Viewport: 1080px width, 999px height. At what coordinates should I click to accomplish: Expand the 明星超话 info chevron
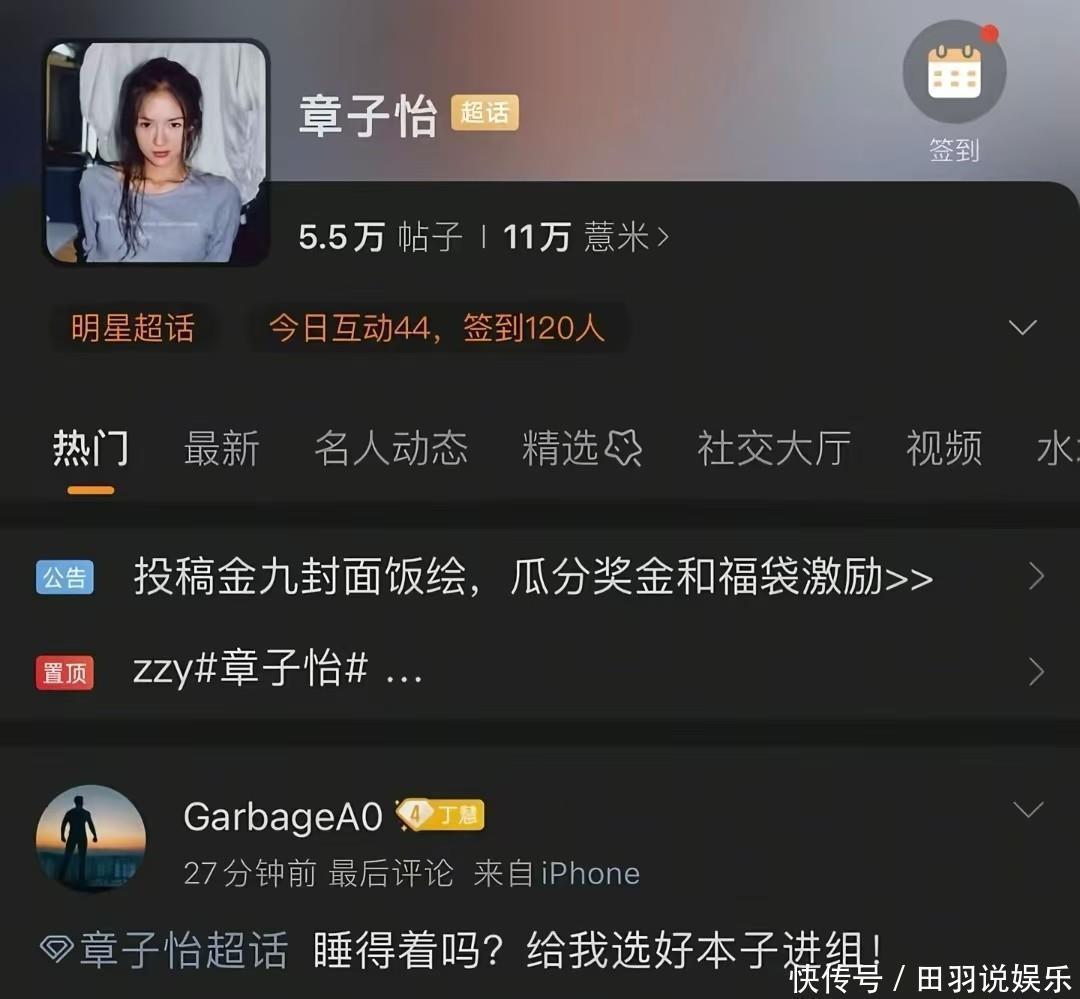point(1022,327)
